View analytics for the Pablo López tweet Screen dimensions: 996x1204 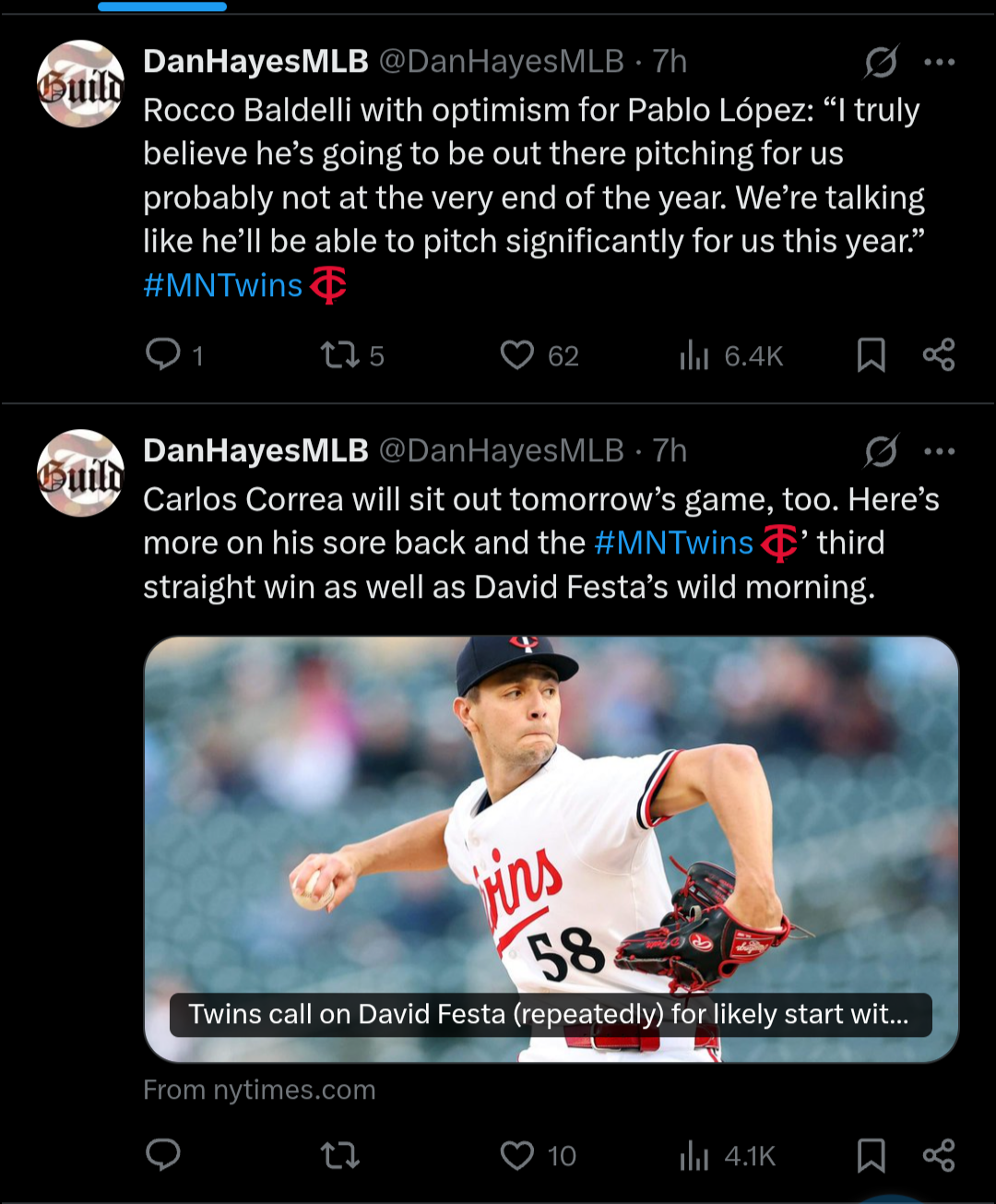click(x=694, y=355)
